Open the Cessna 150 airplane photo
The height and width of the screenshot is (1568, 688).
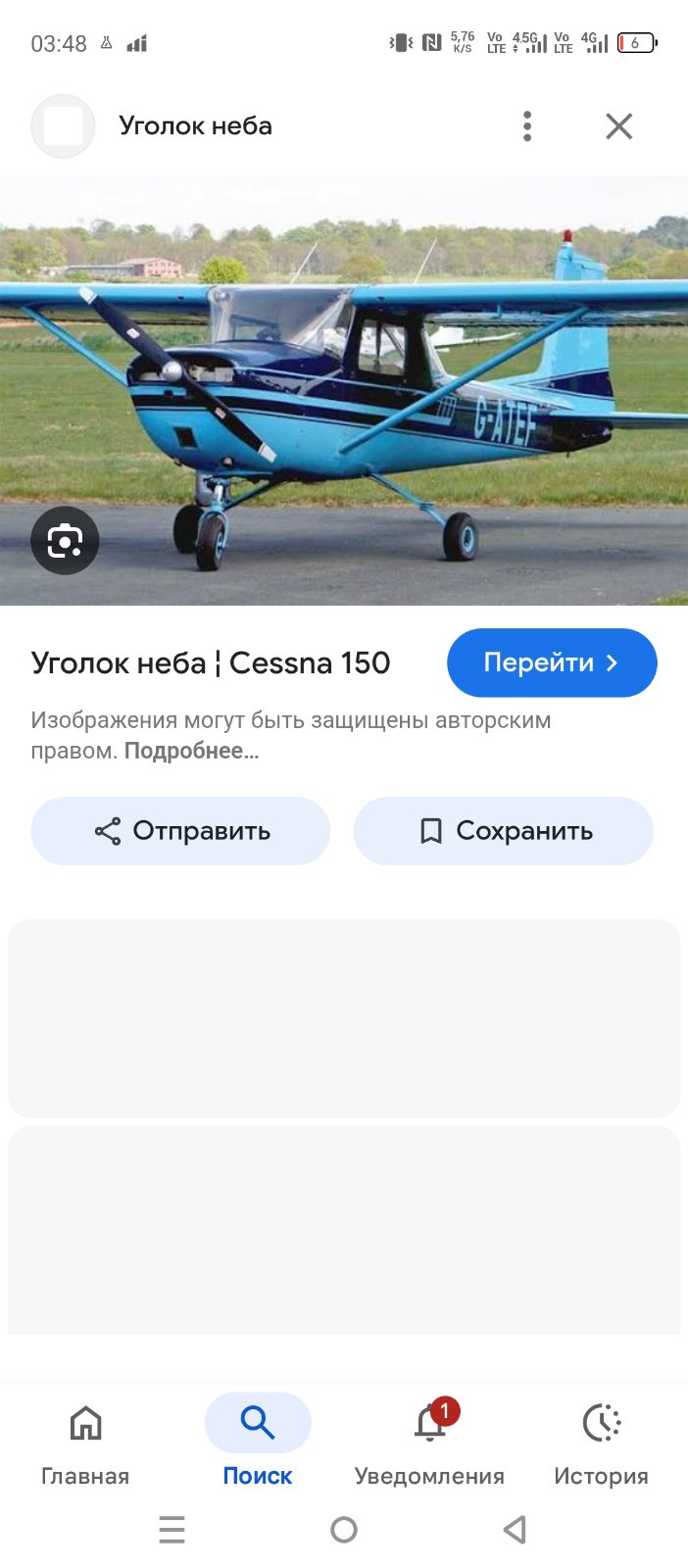coord(344,390)
